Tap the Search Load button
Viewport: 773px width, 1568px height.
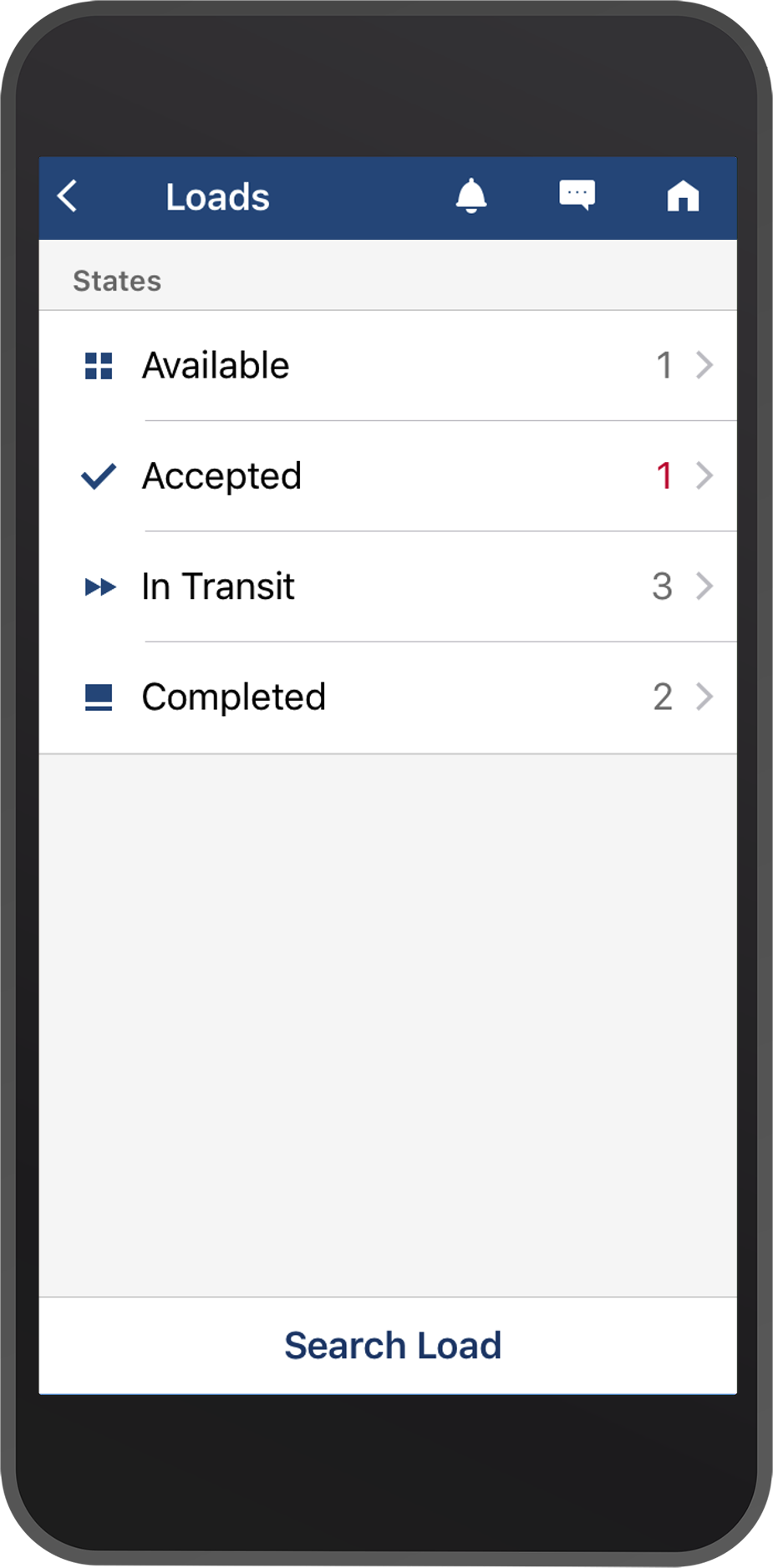(x=391, y=1345)
